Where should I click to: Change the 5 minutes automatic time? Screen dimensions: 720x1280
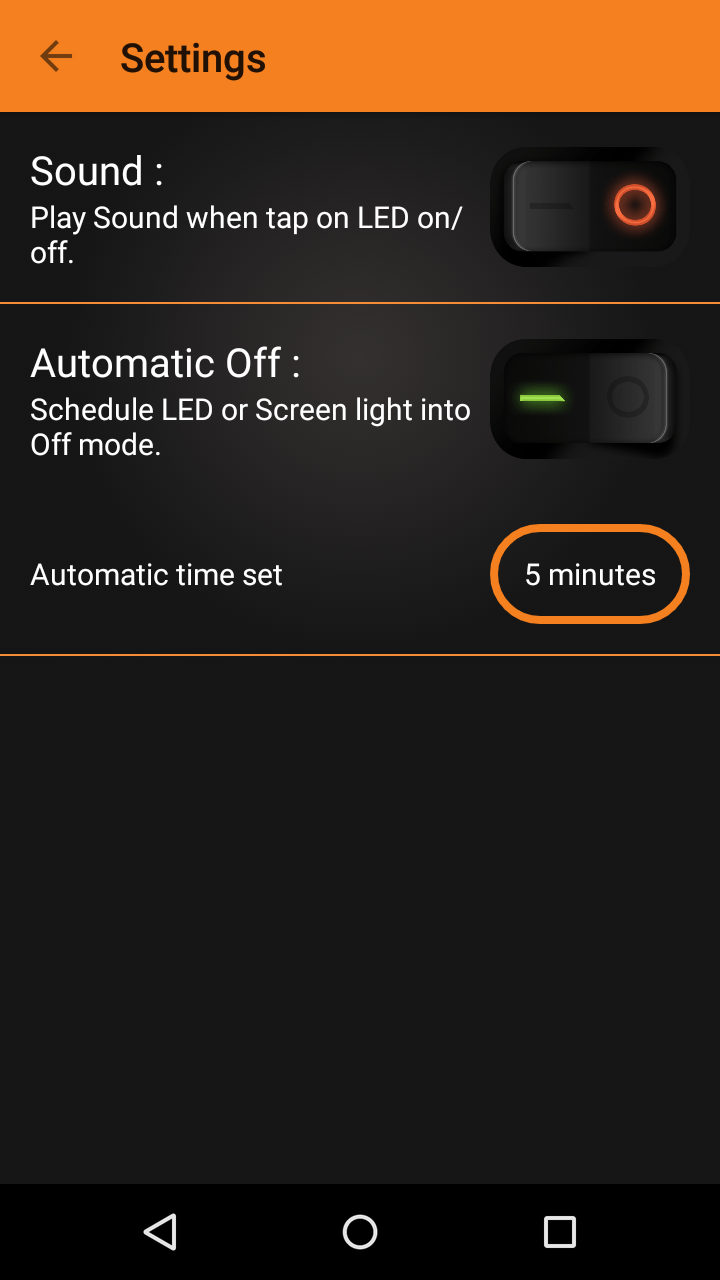(590, 574)
